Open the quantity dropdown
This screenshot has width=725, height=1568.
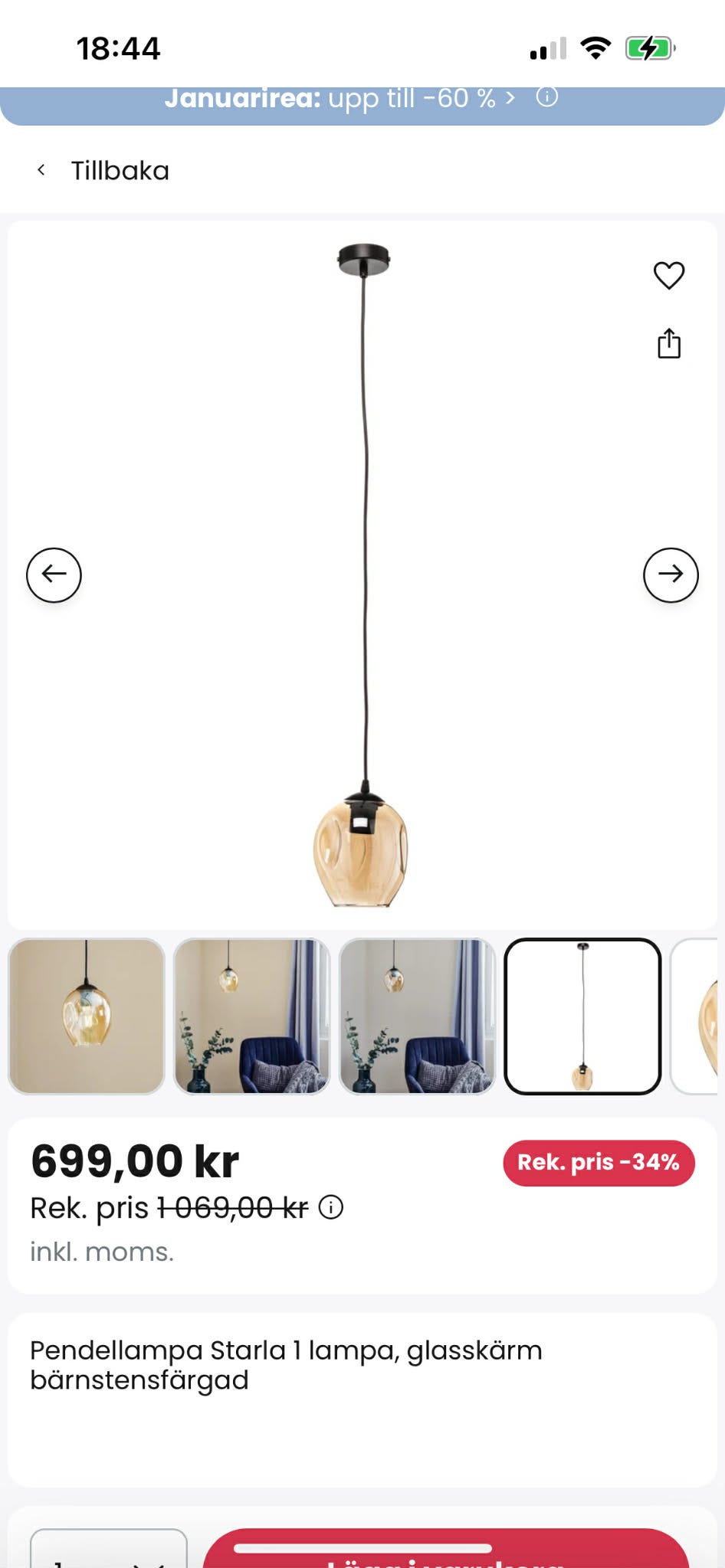109,1548
